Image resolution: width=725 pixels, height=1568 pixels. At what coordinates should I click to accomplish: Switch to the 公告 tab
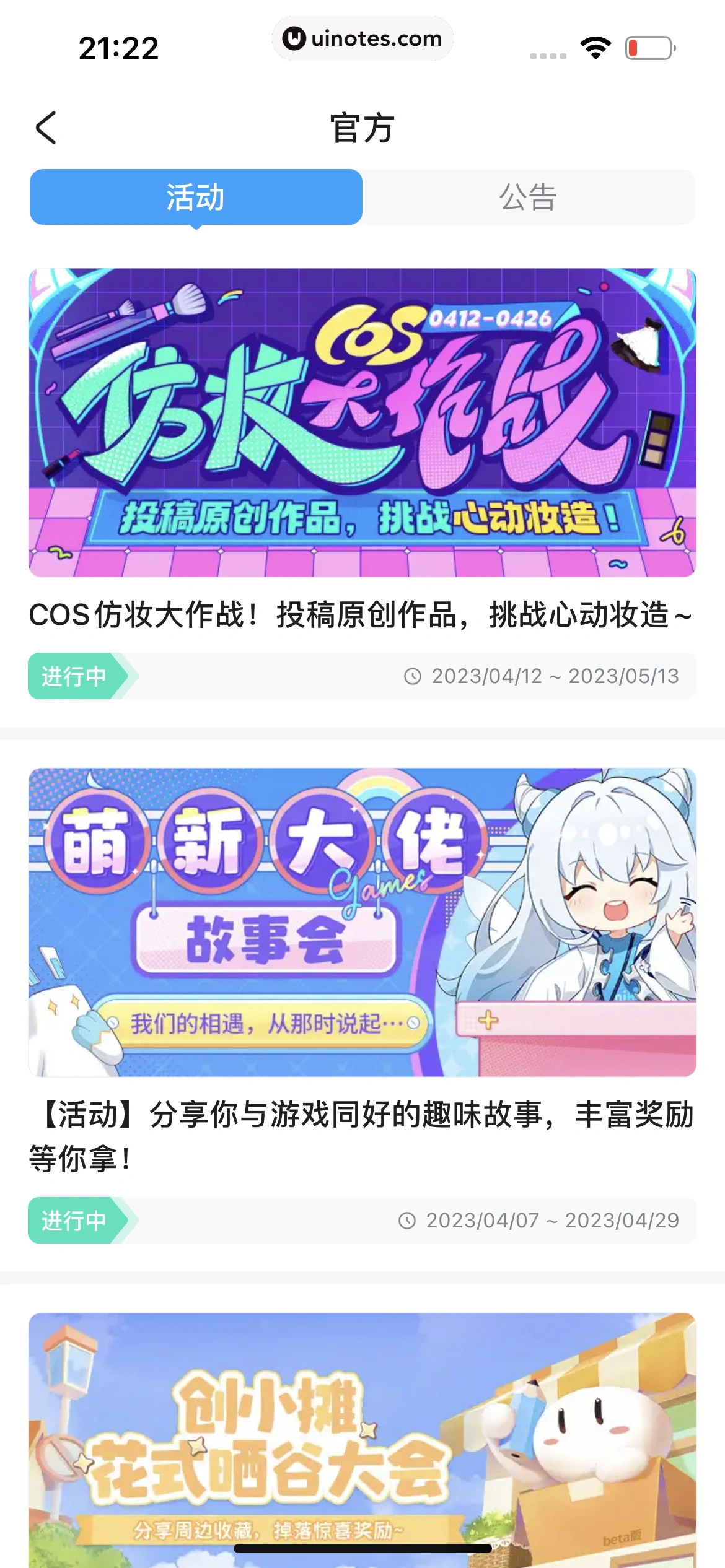(x=529, y=197)
